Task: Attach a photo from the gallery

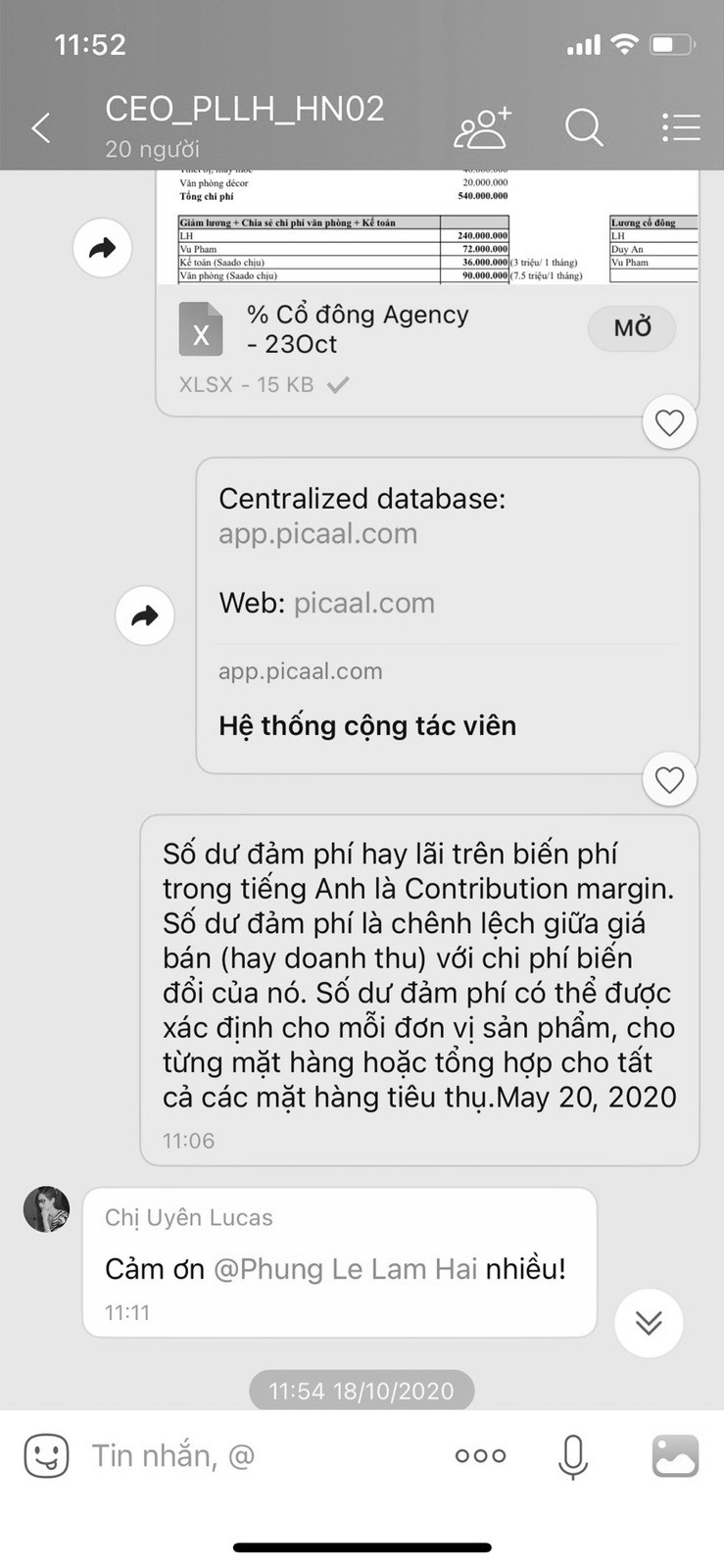Action: 675,1456
